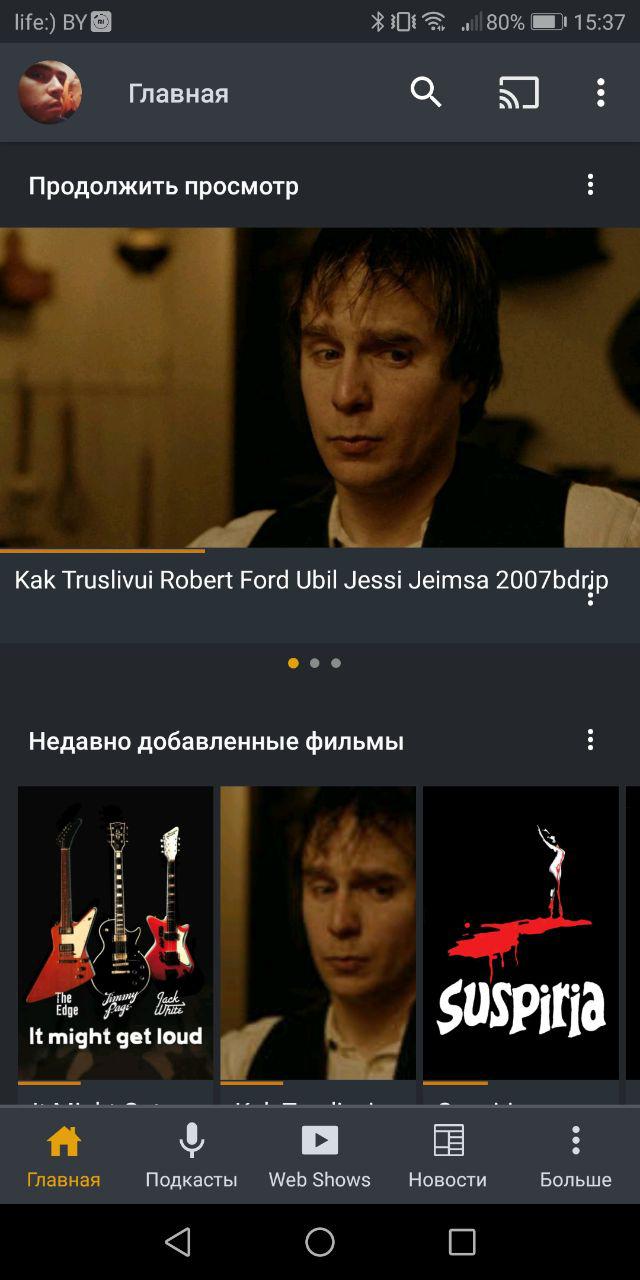The image size is (640, 1280).
Task: Select the Главная tab
Action: [64, 1155]
